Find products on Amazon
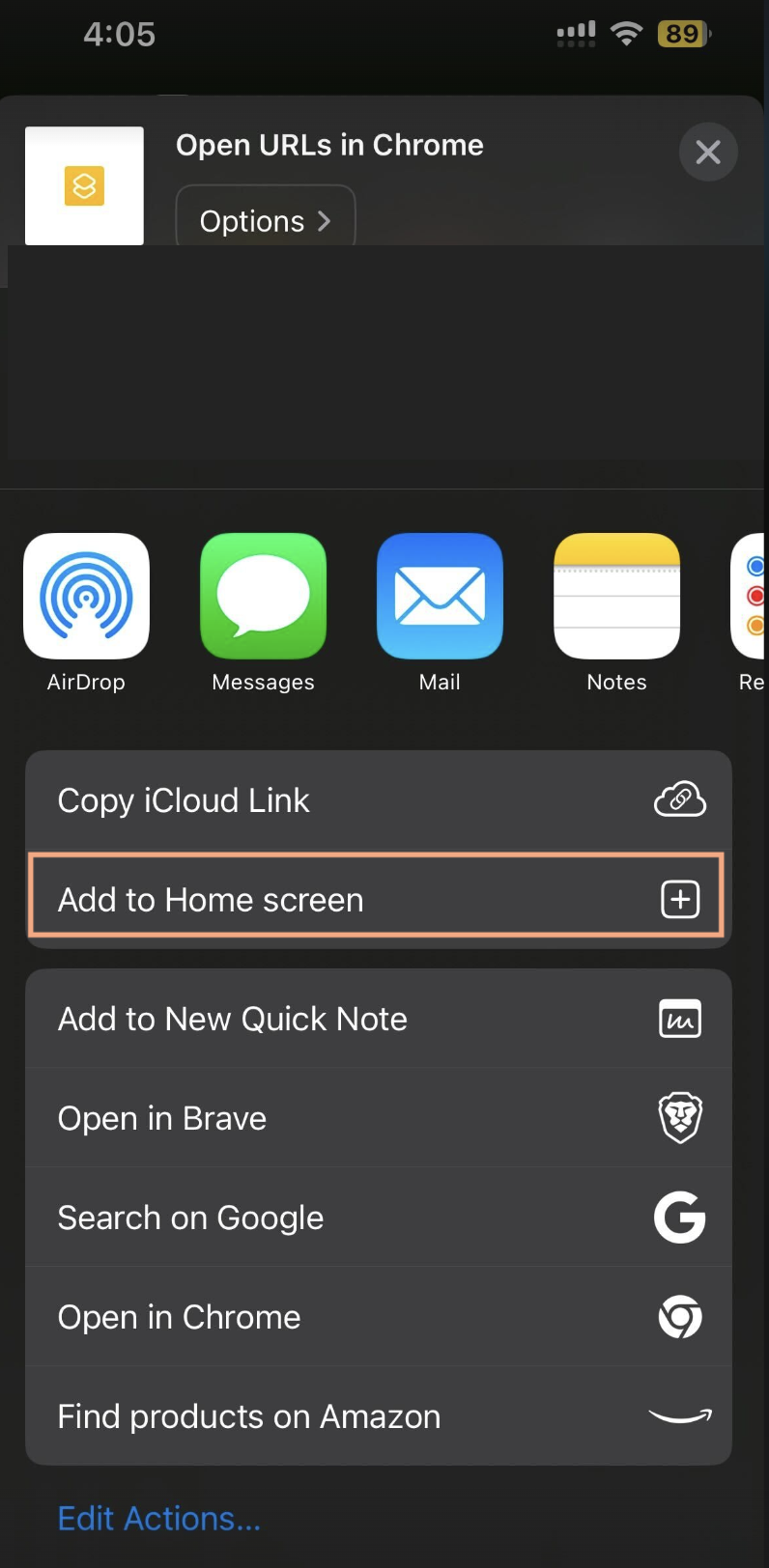 click(378, 1416)
